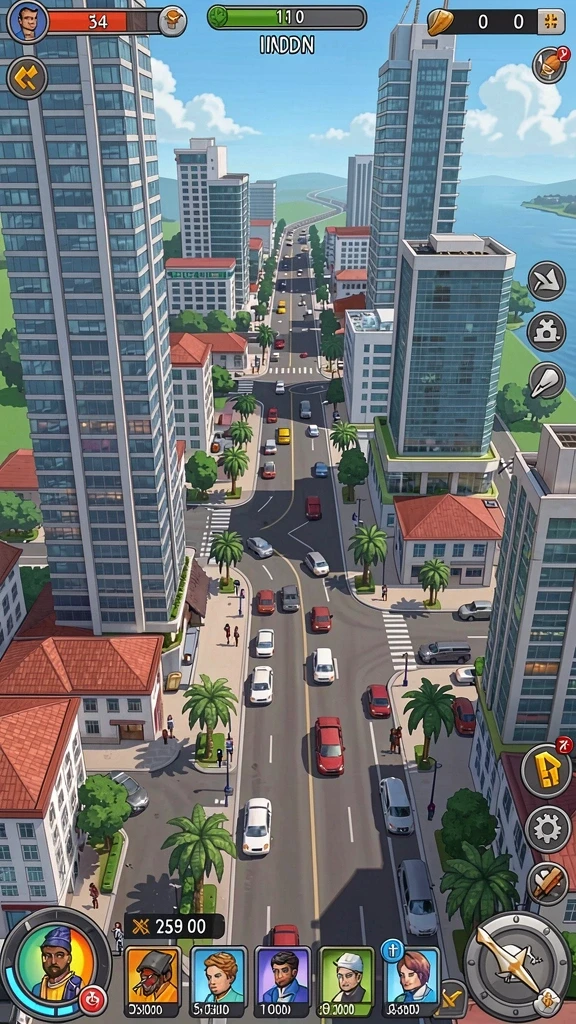Select the red-haired woman character card
Screen dimensions: 576x1024
tap(412, 982)
